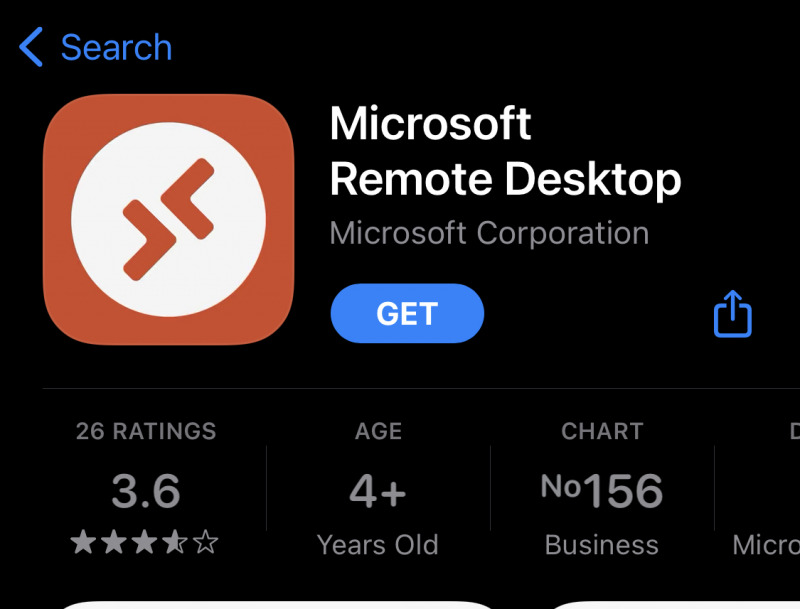This screenshot has width=800, height=609.
Task: Go back to Search
Action: [x=96, y=47]
